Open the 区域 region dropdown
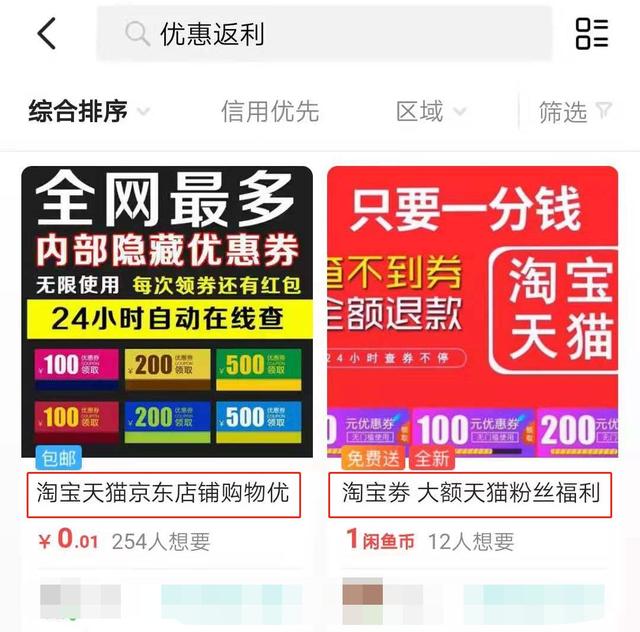640x632 pixels. click(x=430, y=111)
